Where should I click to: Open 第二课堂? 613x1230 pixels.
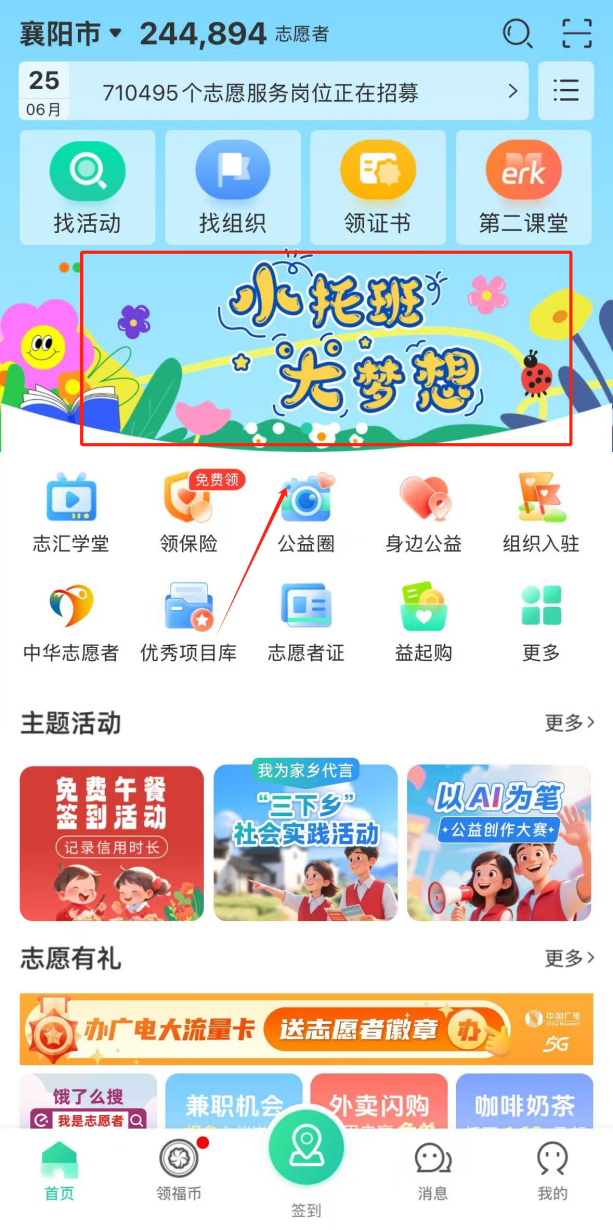pos(523,188)
